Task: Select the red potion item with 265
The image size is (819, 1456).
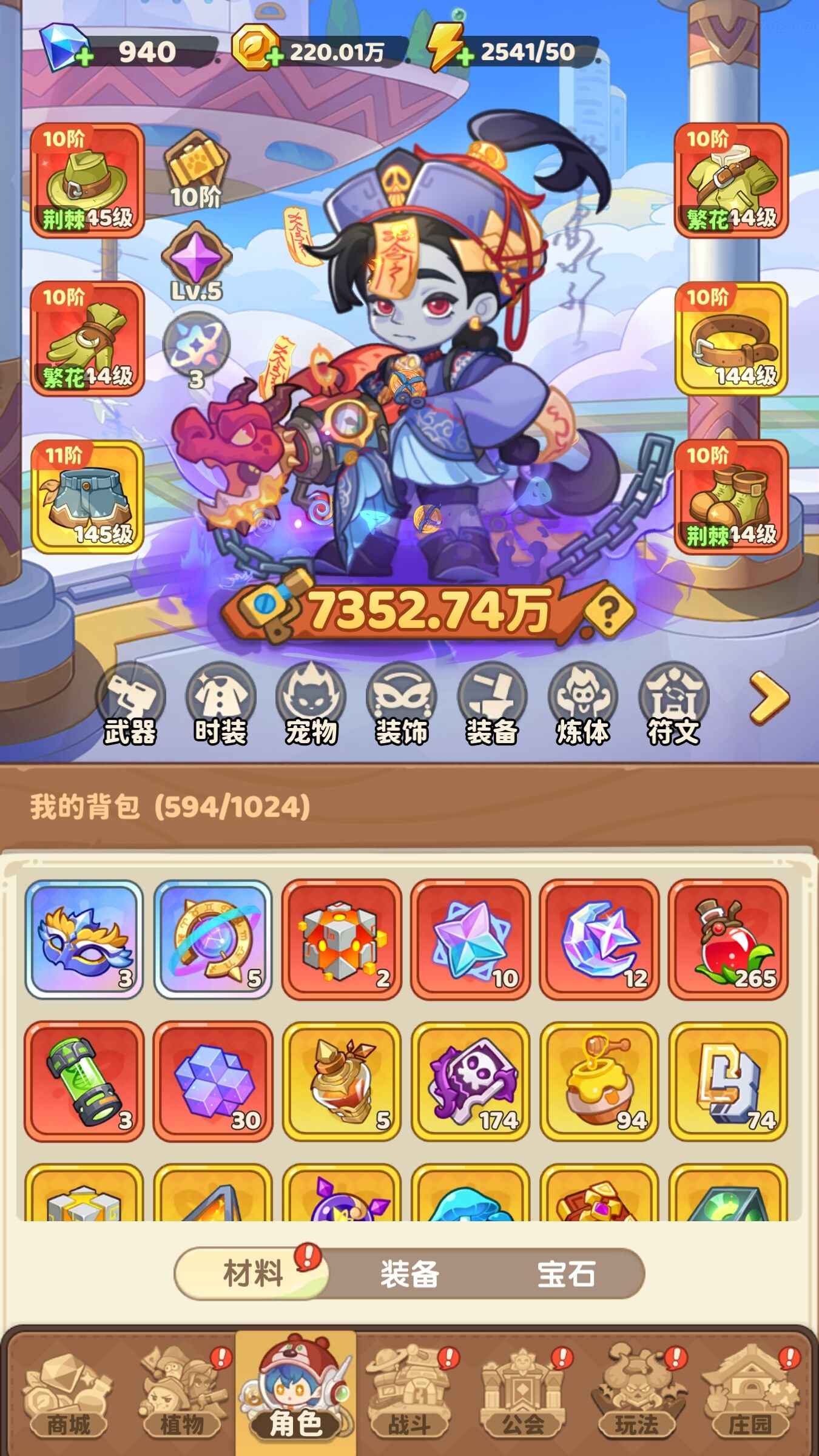Action: pos(727,939)
